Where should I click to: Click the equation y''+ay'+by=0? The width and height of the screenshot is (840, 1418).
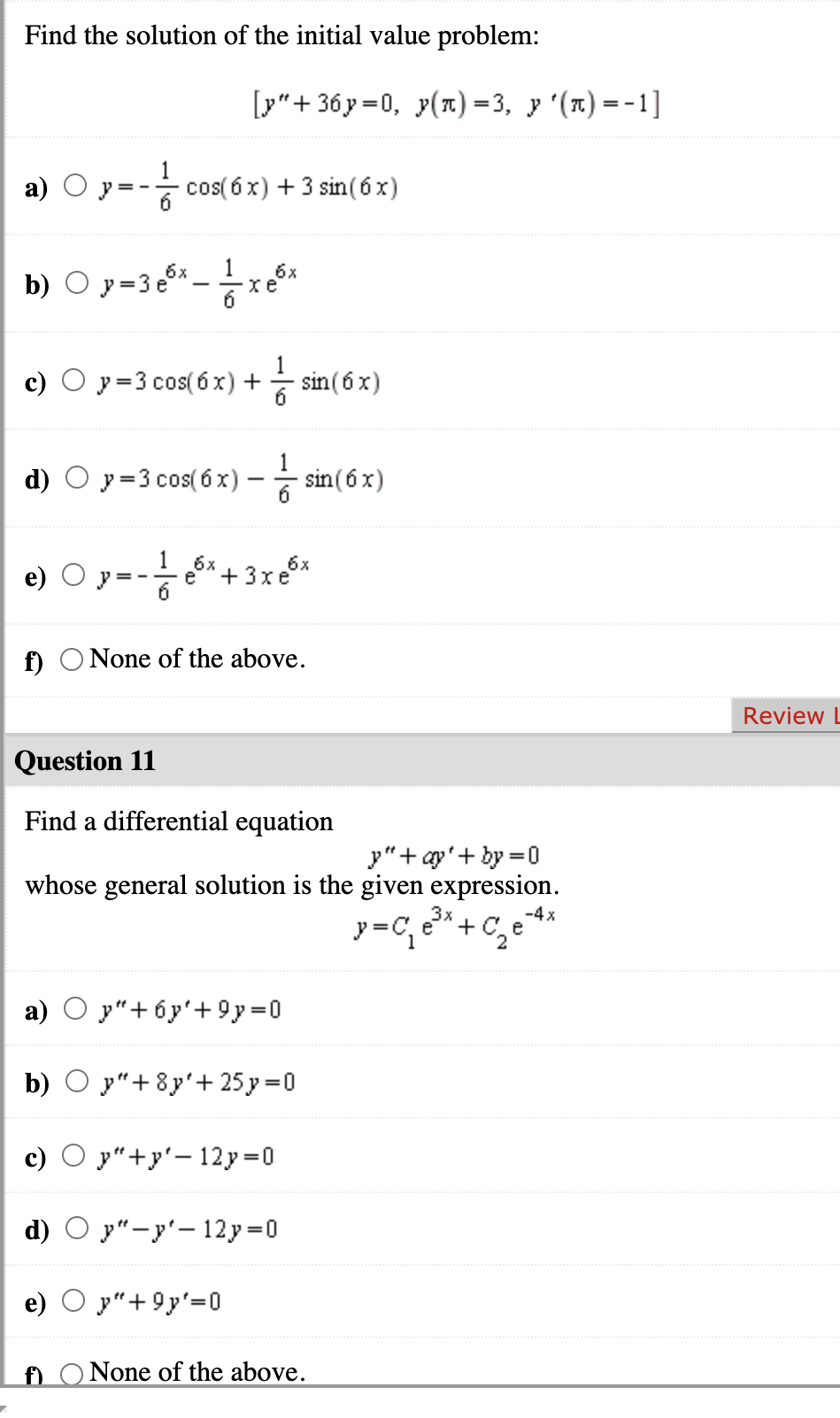coord(454,856)
